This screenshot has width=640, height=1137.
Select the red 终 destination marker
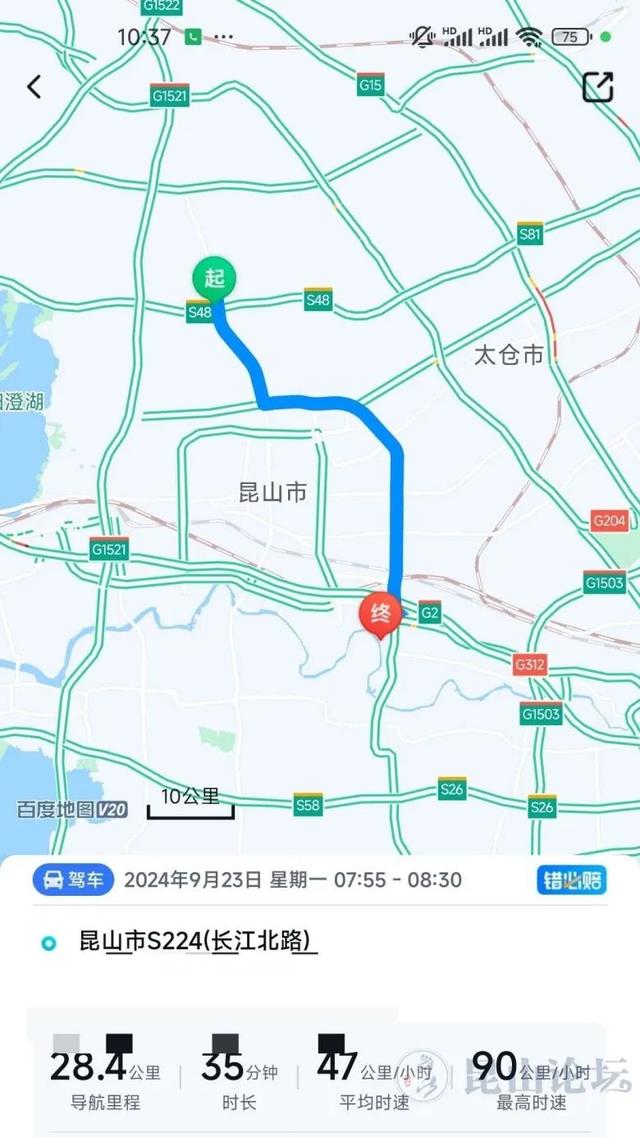pos(380,613)
